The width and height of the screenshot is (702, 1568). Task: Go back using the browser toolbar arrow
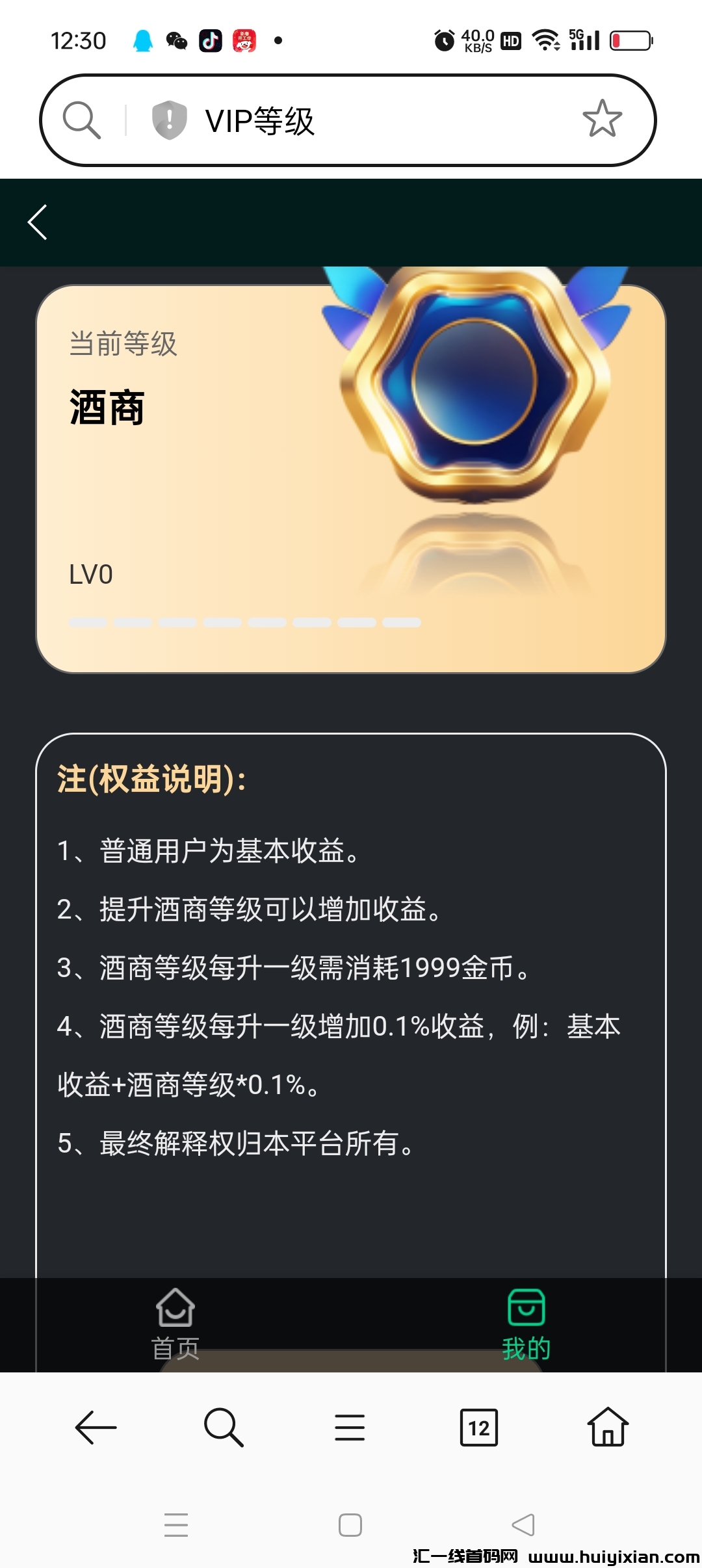point(96,1428)
